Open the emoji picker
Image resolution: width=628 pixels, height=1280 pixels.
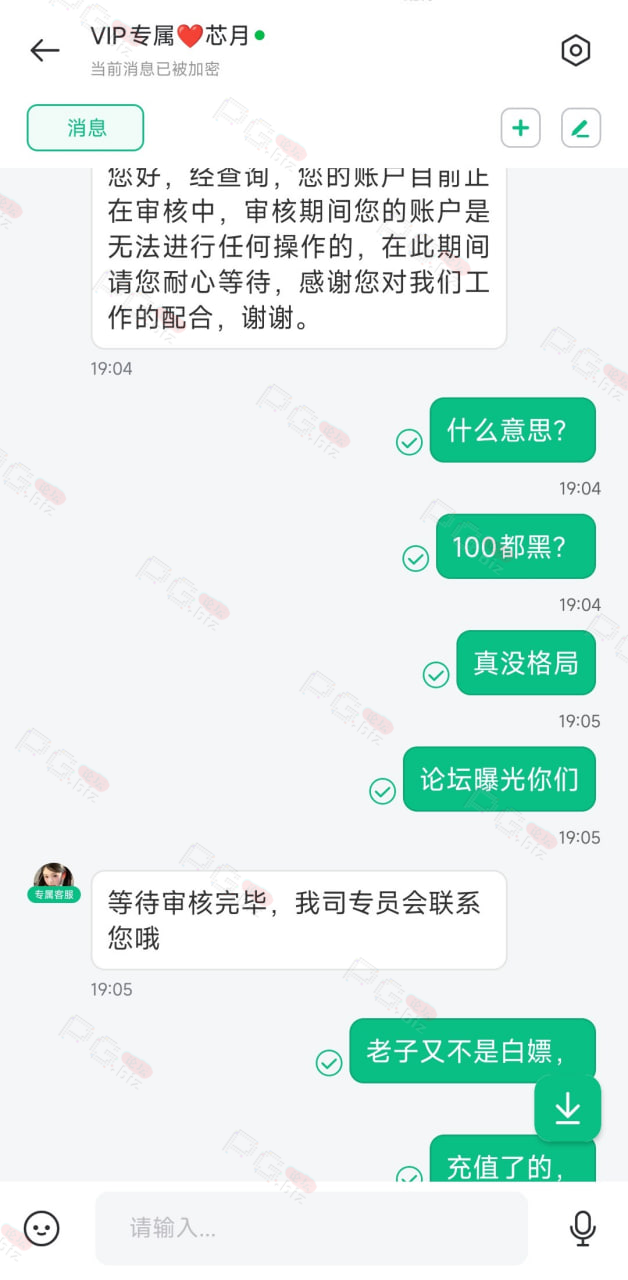click(x=42, y=1228)
